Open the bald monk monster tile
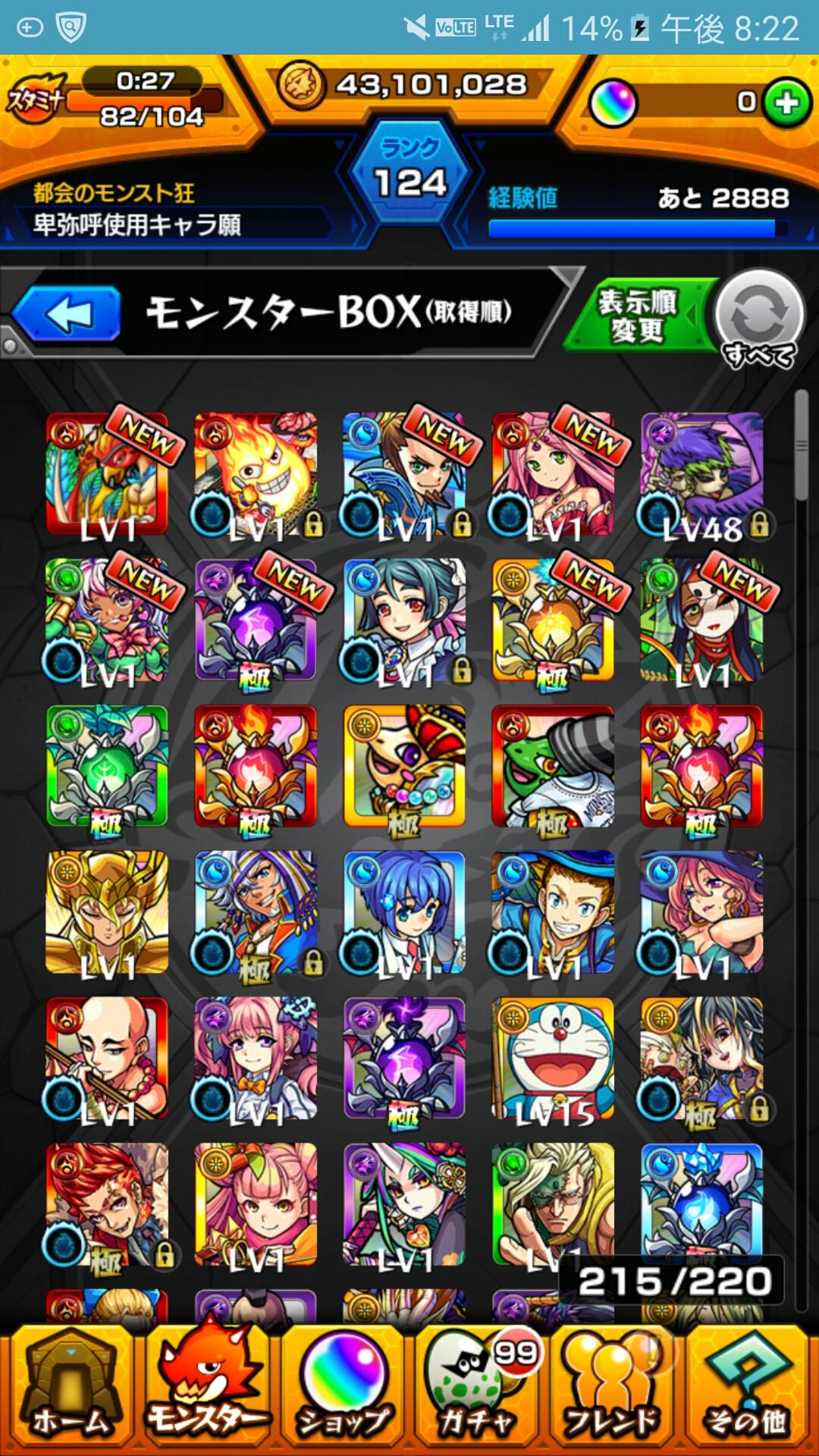The height and width of the screenshot is (1456, 819). [107, 1059]
